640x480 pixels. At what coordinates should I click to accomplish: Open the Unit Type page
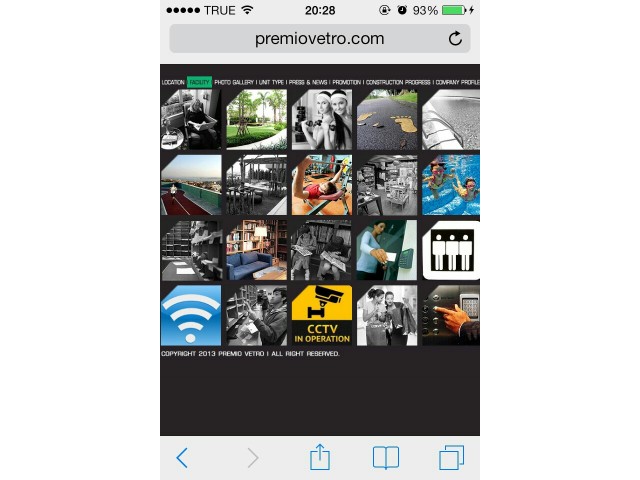271,82
